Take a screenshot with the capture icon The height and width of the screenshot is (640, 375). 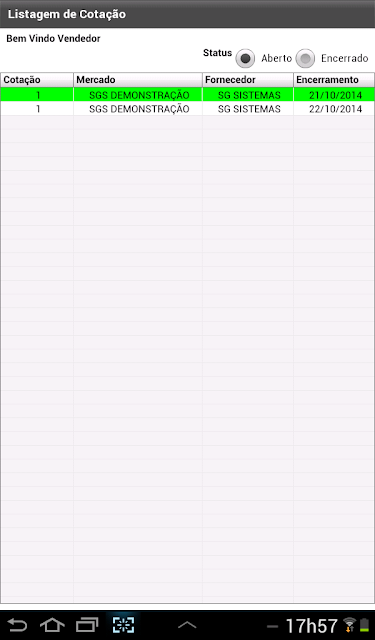click(x=123, y=625)
